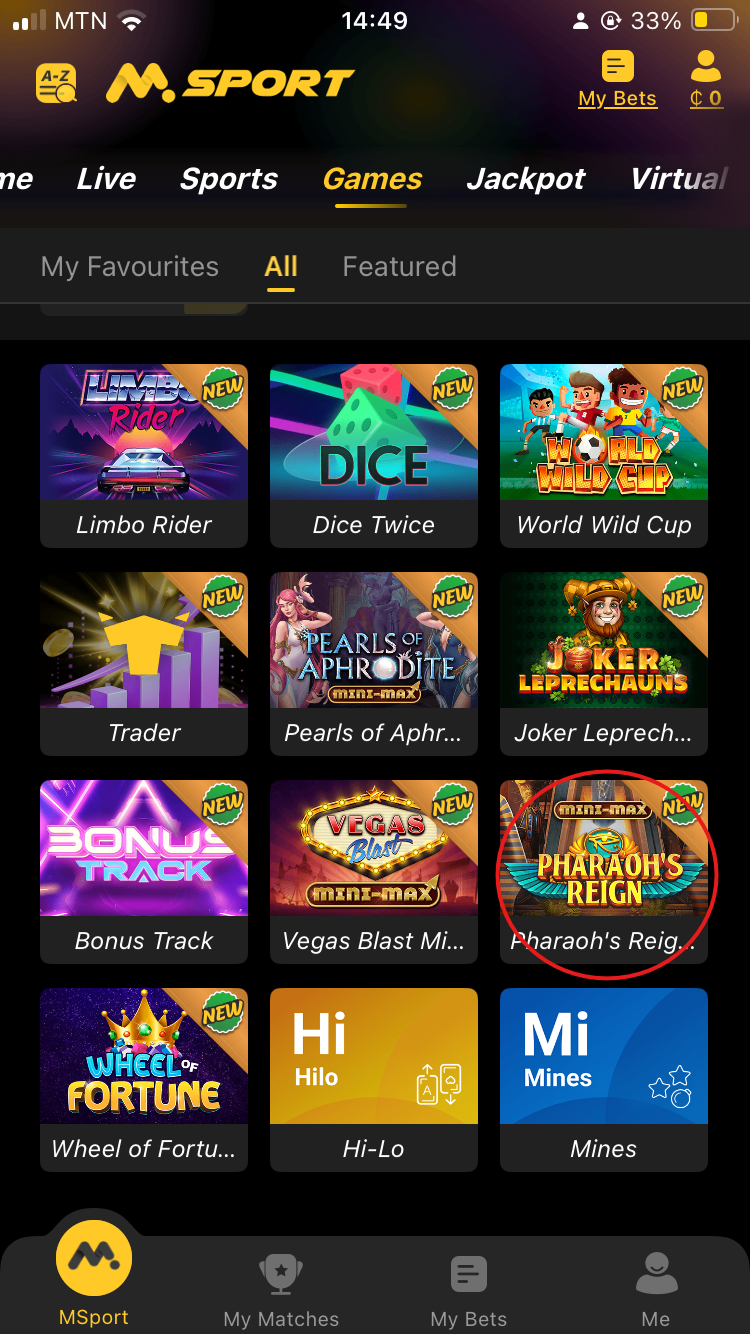750x1334 pixels.
Task: Select the Featured filter
Action: coord(399,266)
